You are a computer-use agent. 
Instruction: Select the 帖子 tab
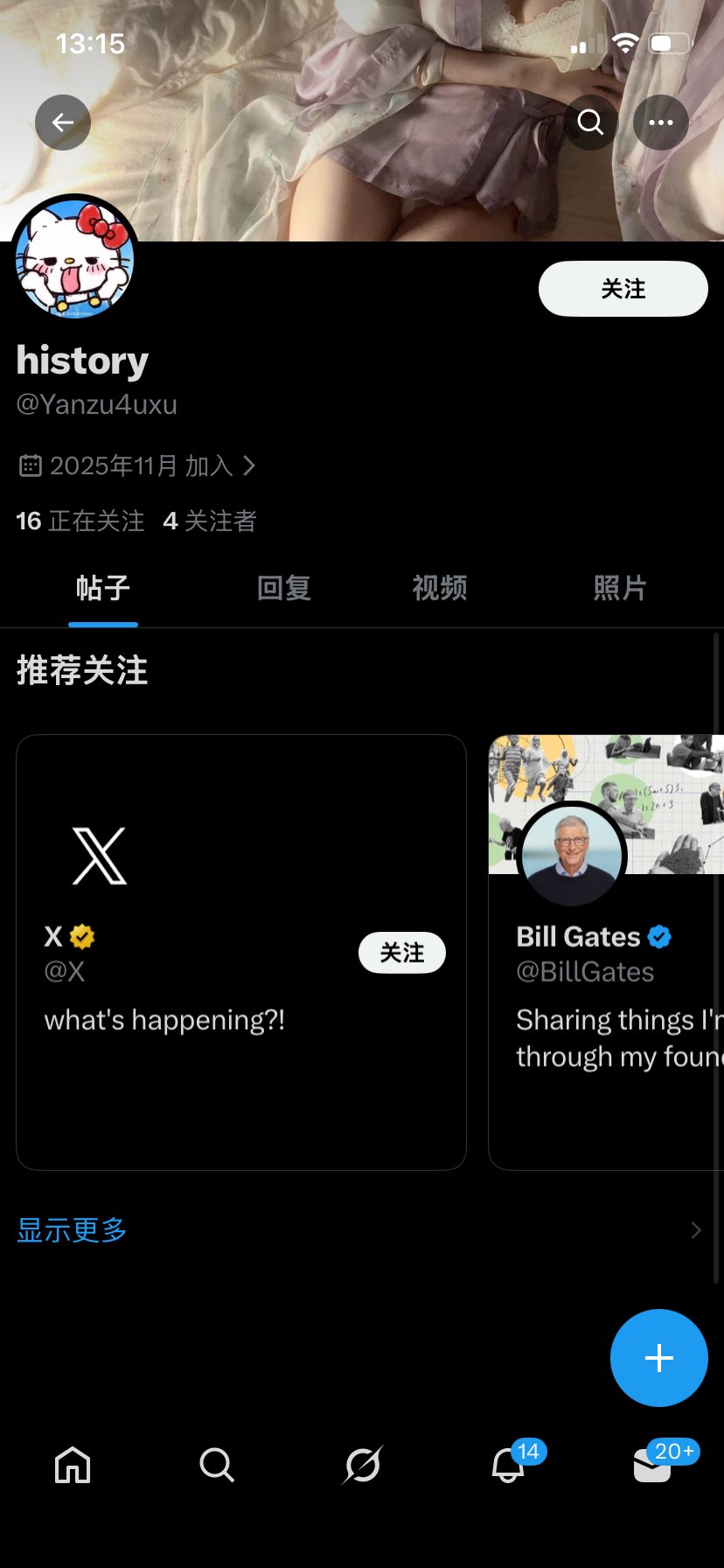[x=103, y=588]
